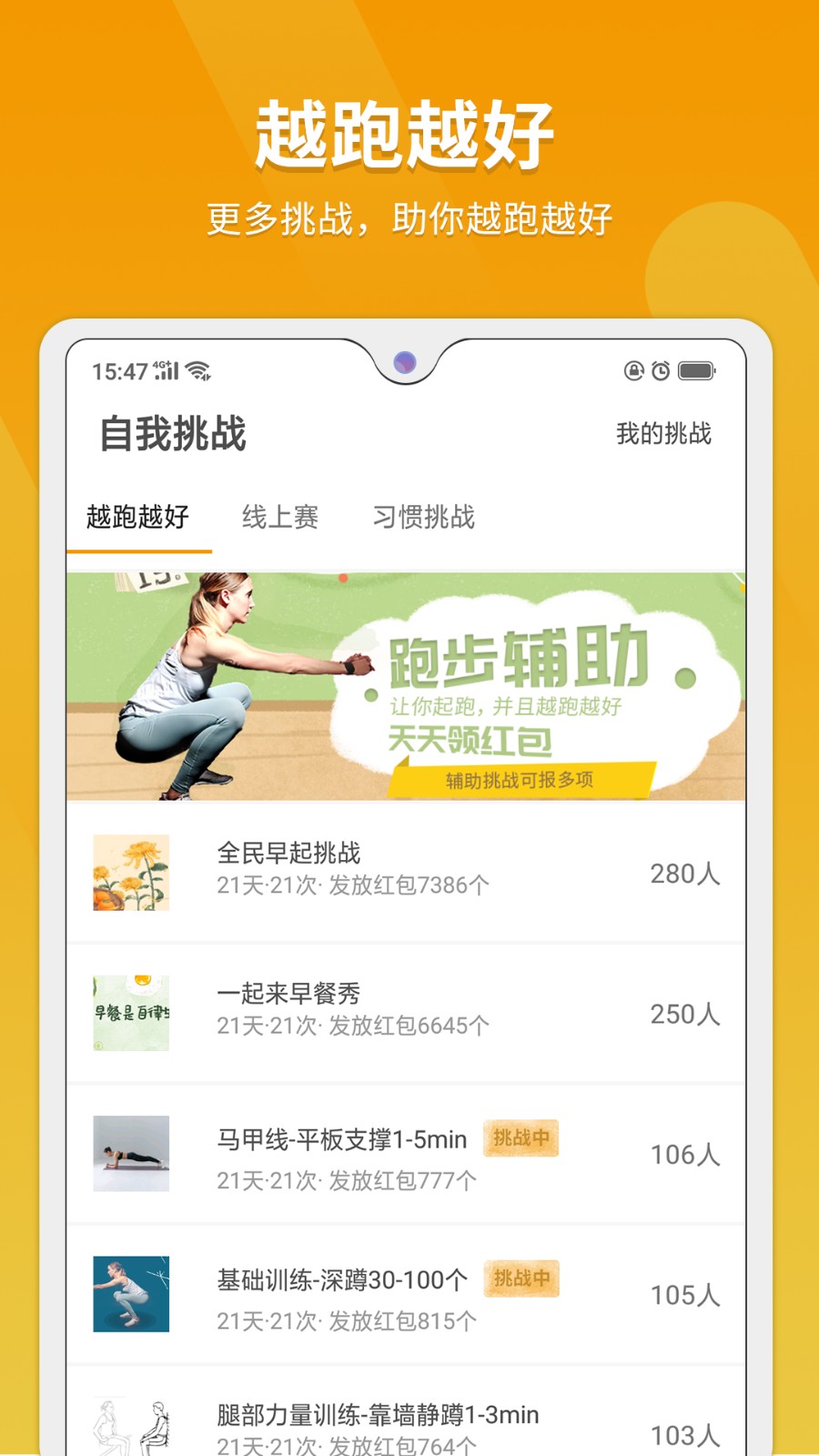Tap the 挑战中 badge on 马甲线-平板支撑

(x=521, y=1139)
